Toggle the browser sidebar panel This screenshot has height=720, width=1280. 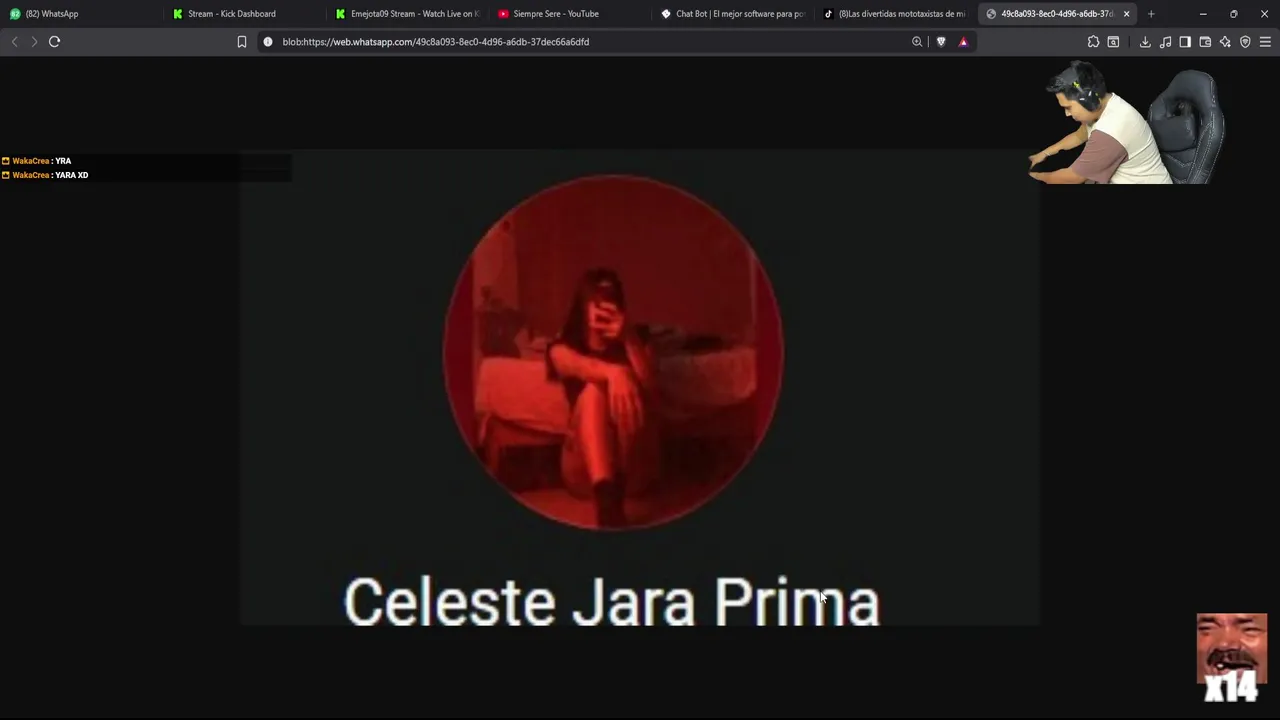coord(1185,42)
